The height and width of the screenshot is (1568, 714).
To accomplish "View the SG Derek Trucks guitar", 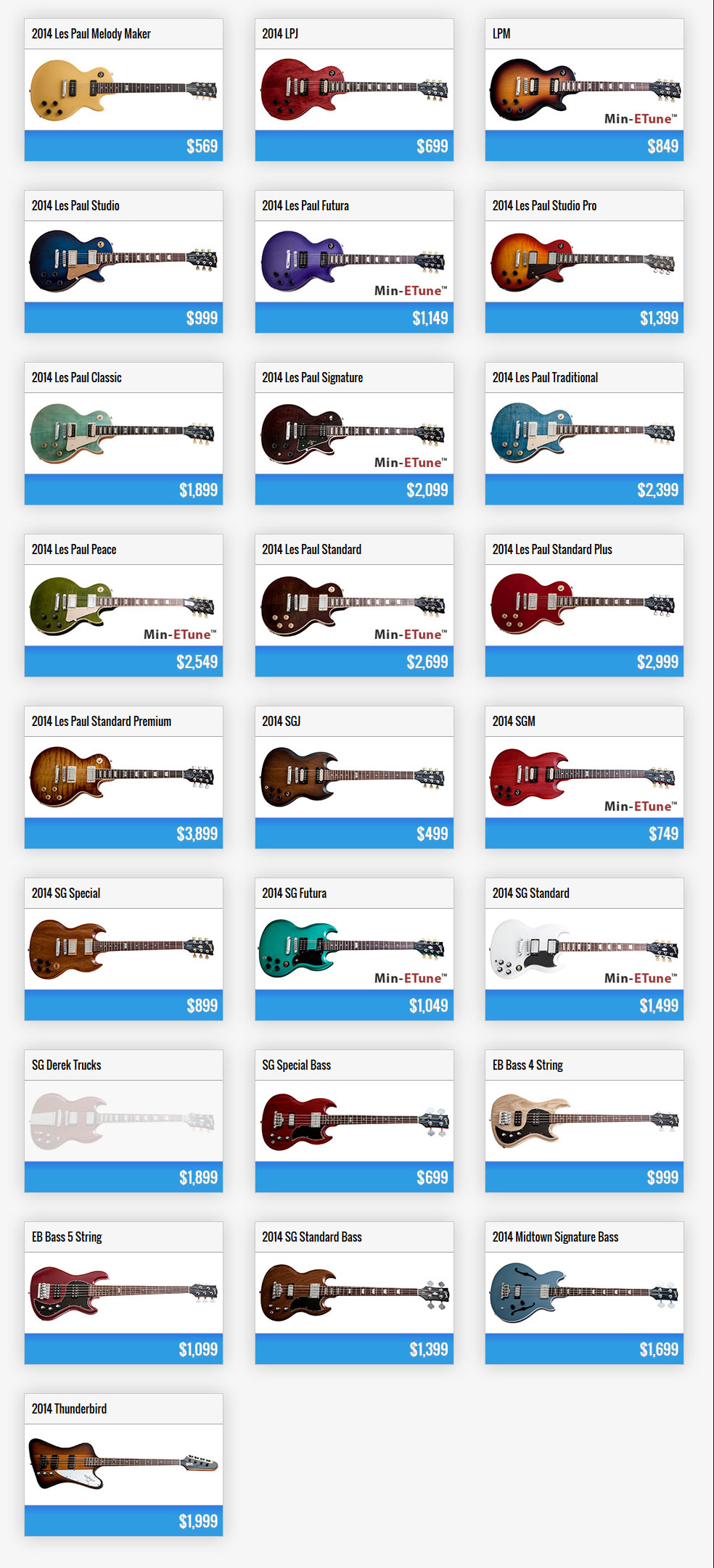I will click(x=123, y=1121).
